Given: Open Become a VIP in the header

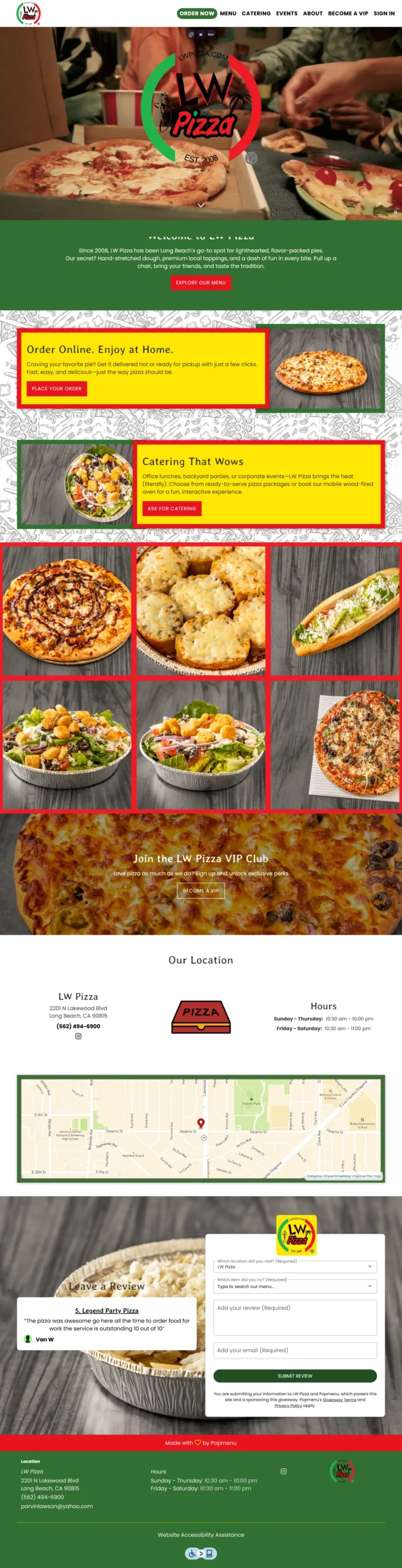Looking at the screenshot, I should [x=348, y=13].
